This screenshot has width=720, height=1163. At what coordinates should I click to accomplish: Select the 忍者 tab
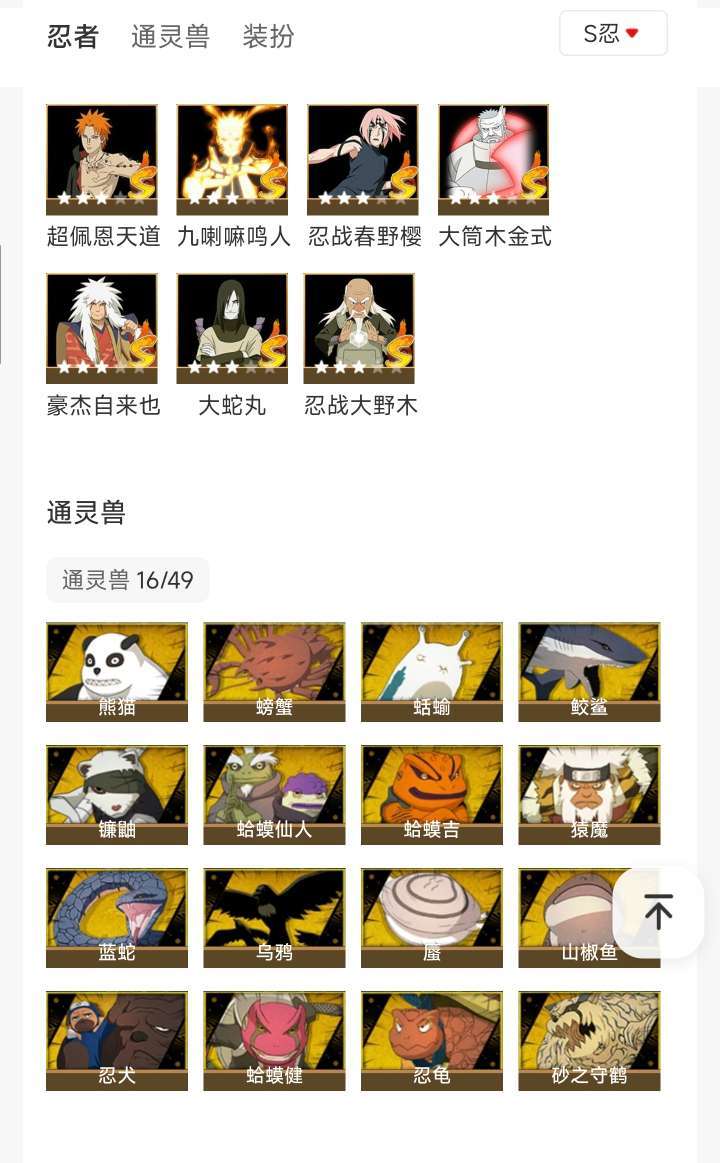coord(73,37)
